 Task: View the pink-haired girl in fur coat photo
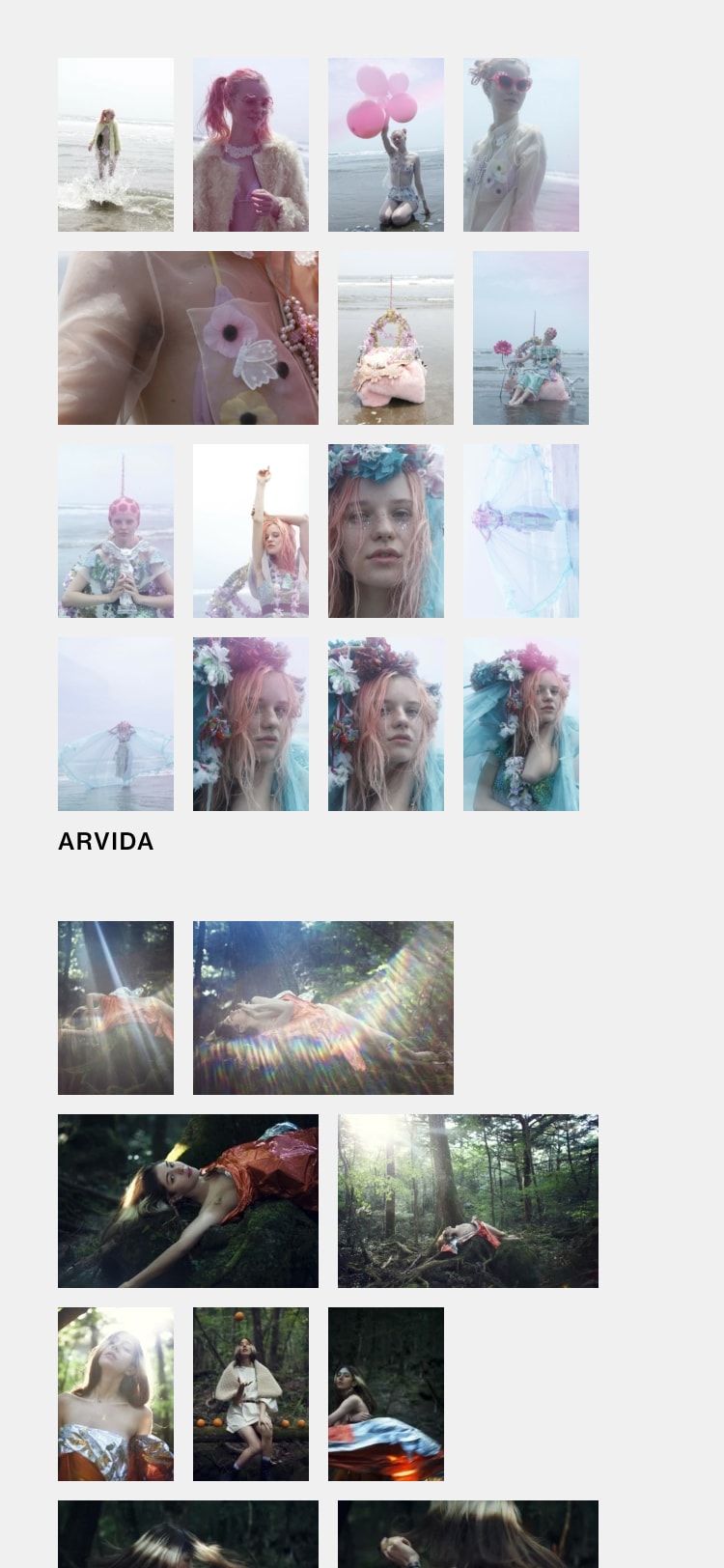(251, 145)
